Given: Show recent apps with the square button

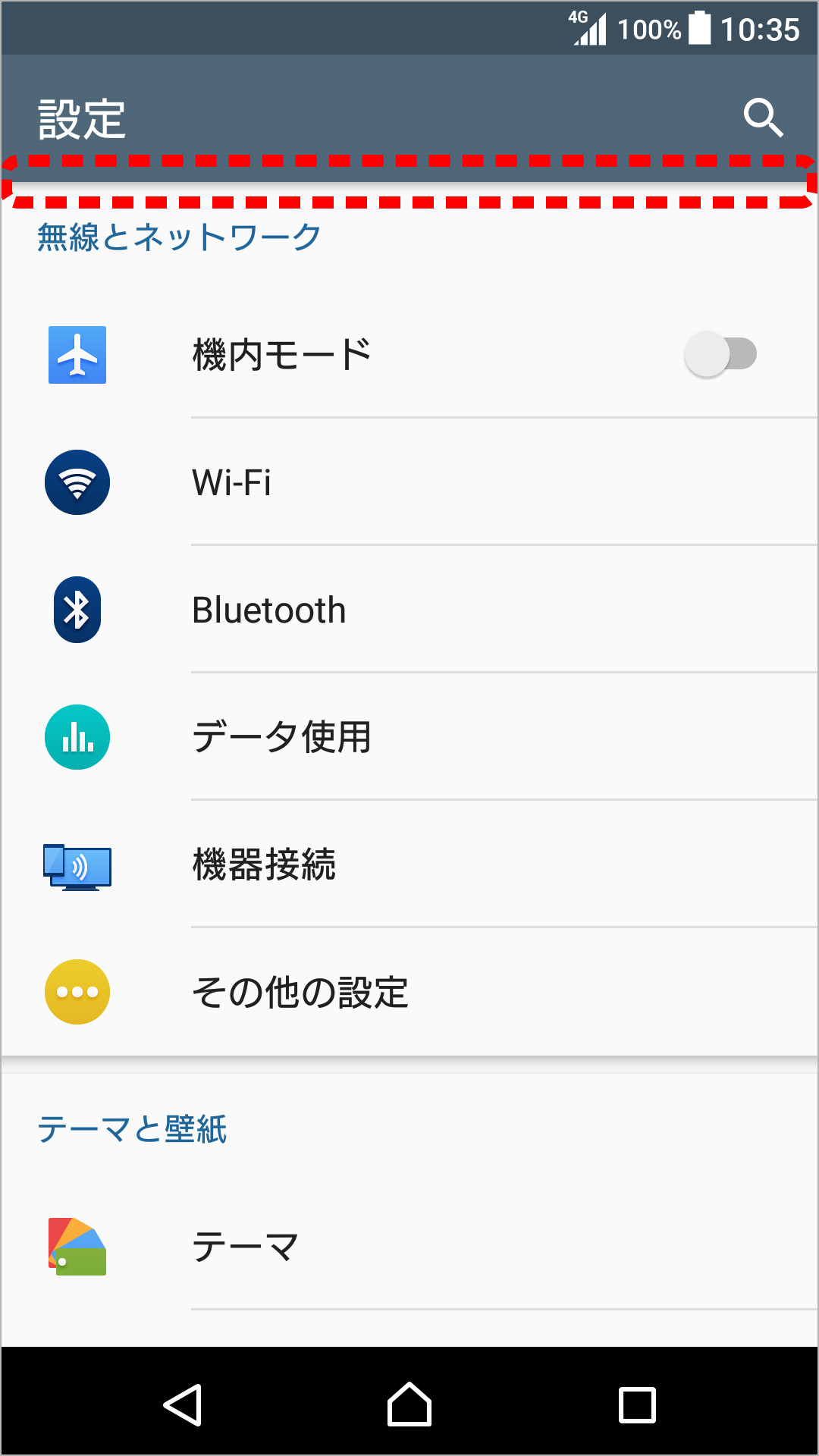Looking at the screenshot, I should 637,1405.
